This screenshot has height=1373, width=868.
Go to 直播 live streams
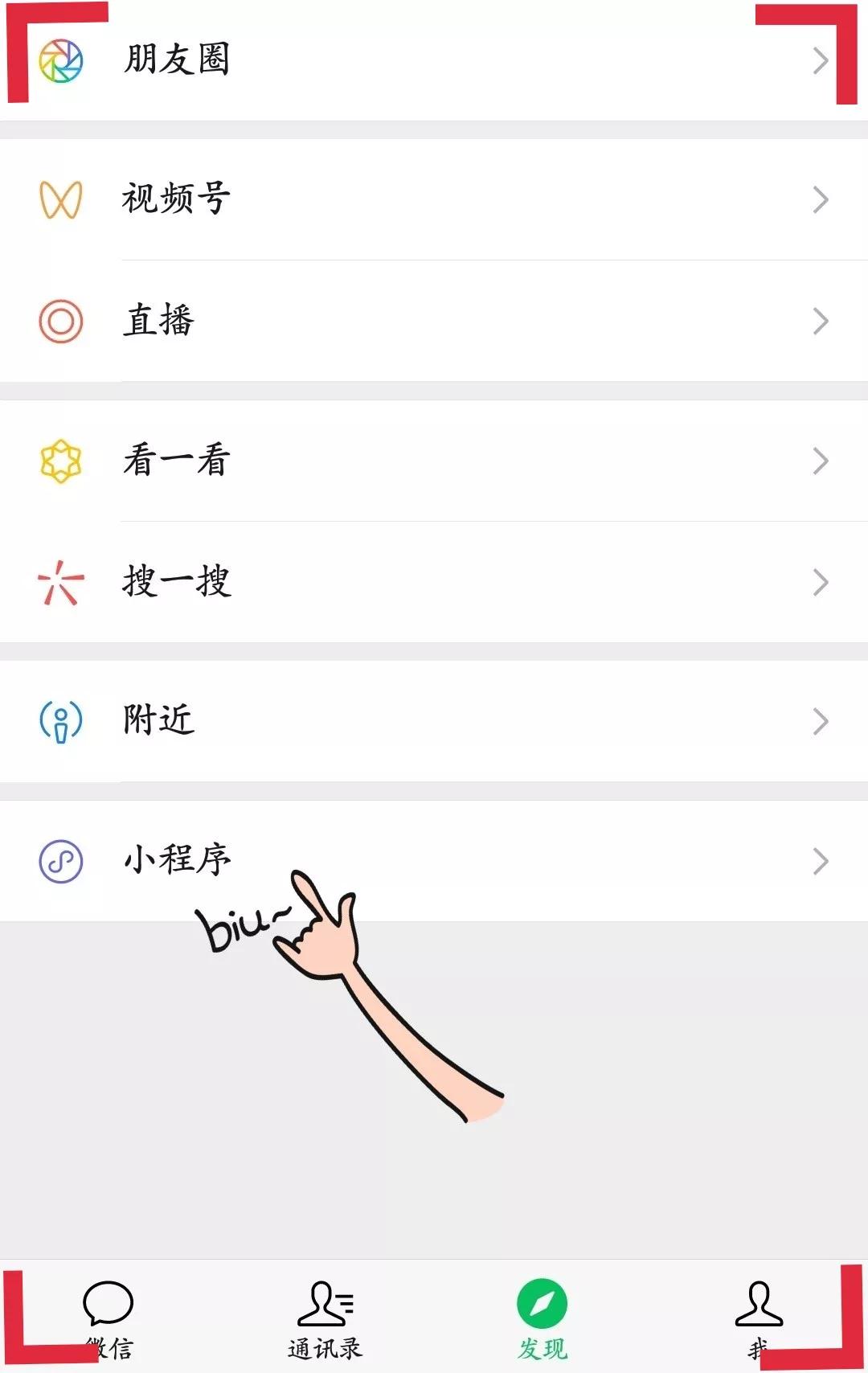(434, 321)
